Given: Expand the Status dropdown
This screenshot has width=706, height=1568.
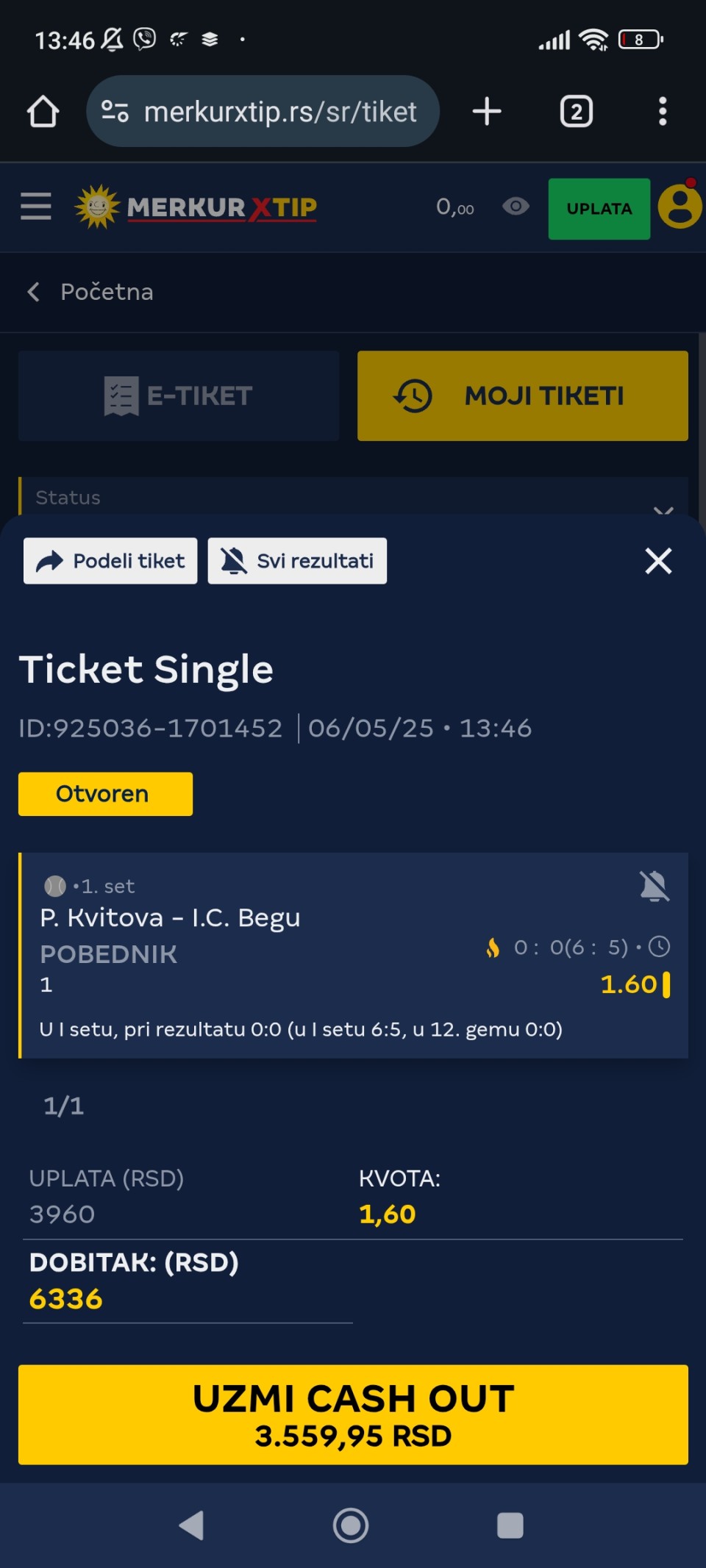Looking at the screenshot, I should 353,497.
